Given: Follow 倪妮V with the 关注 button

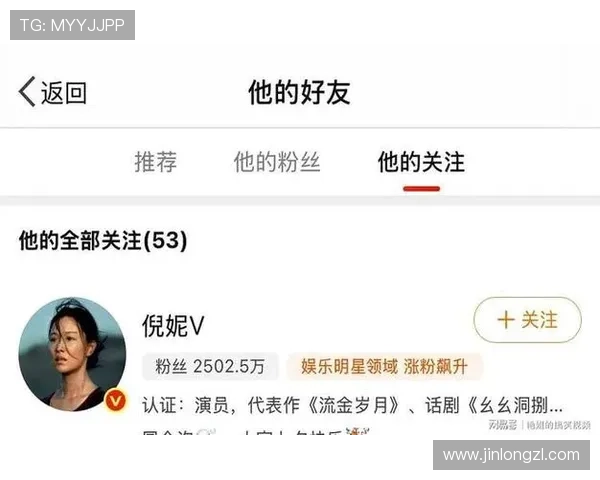Looking at the screenshot, I should [x=527, y=320].
